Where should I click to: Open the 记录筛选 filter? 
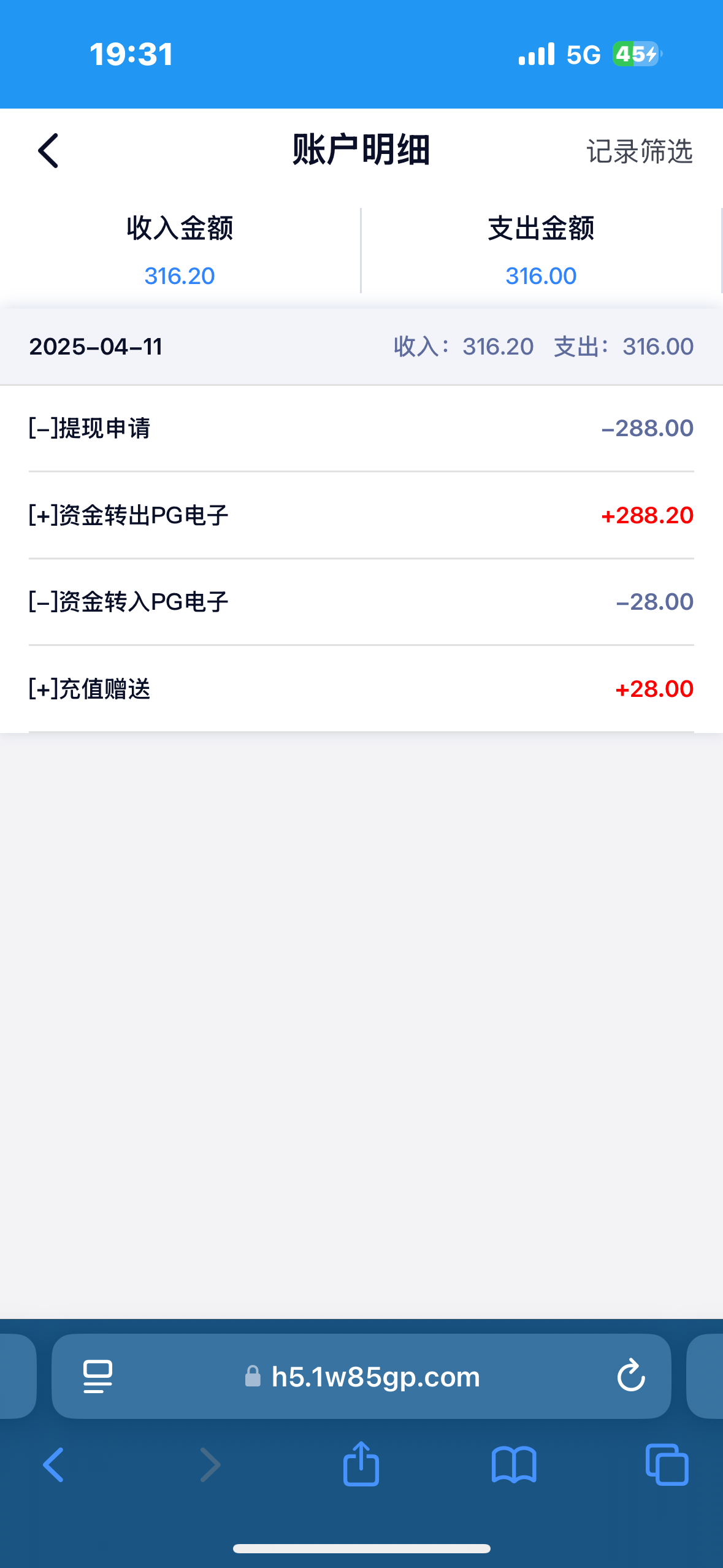639,152
